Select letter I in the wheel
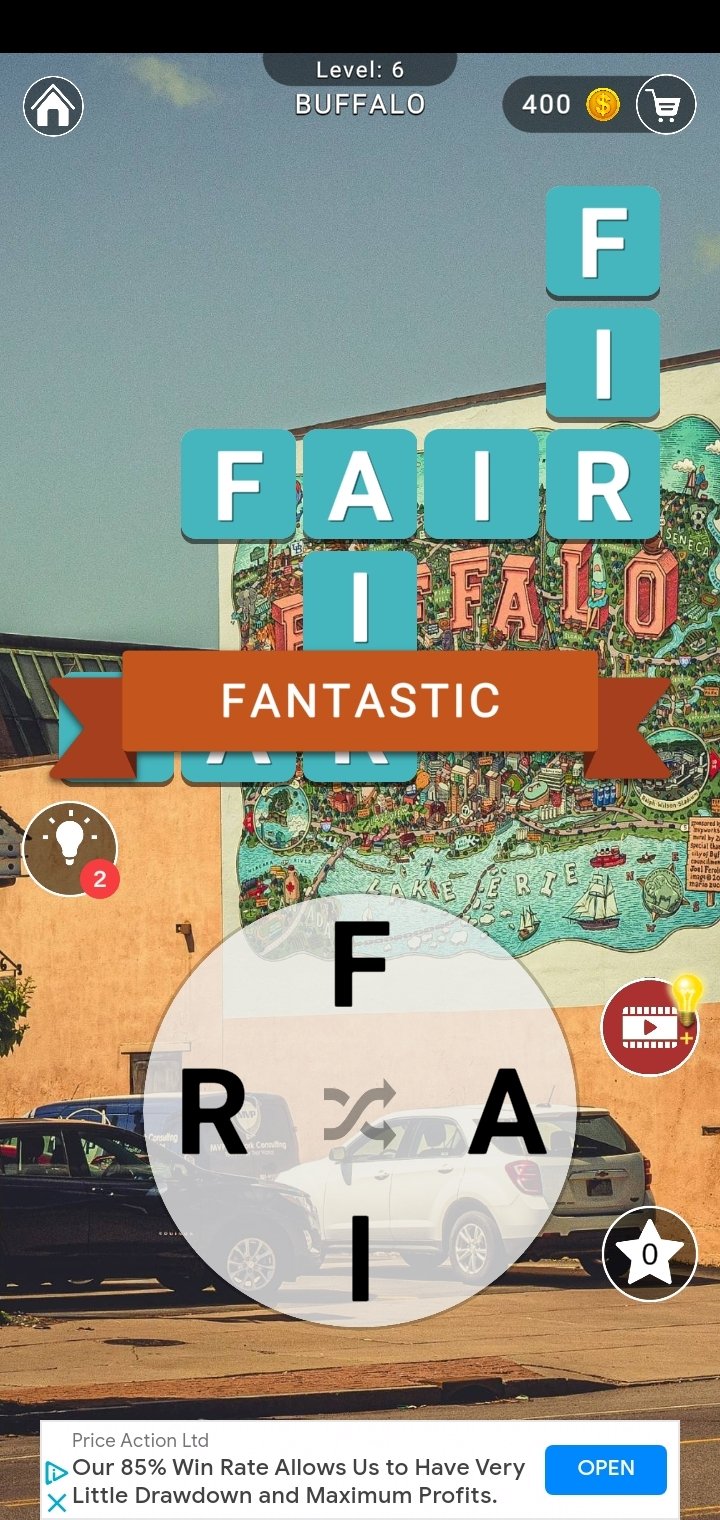Screen dimensions: 720x1520 (x=360, y=1258)
